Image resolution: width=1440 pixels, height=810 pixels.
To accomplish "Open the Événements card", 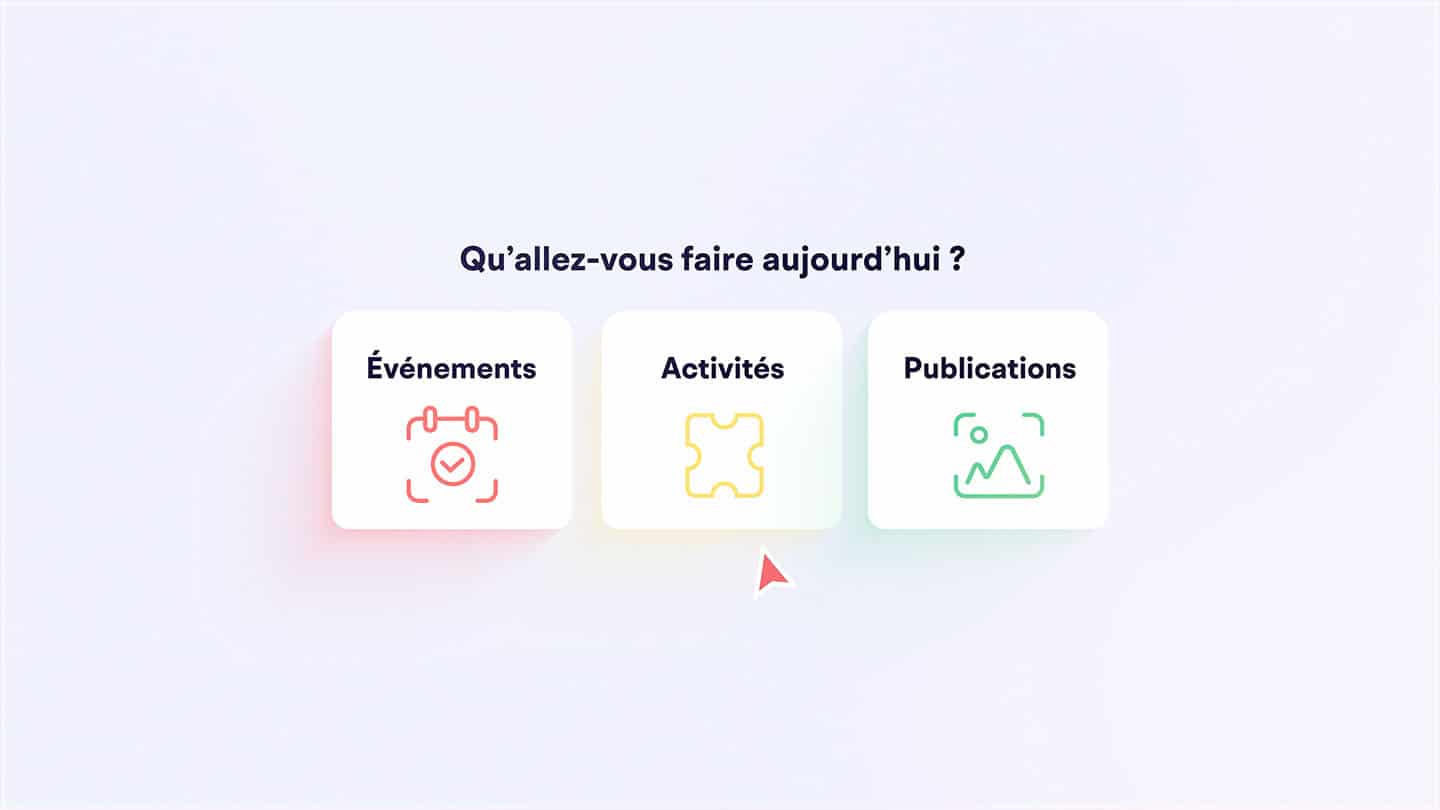I will click(x=452, y=420).
